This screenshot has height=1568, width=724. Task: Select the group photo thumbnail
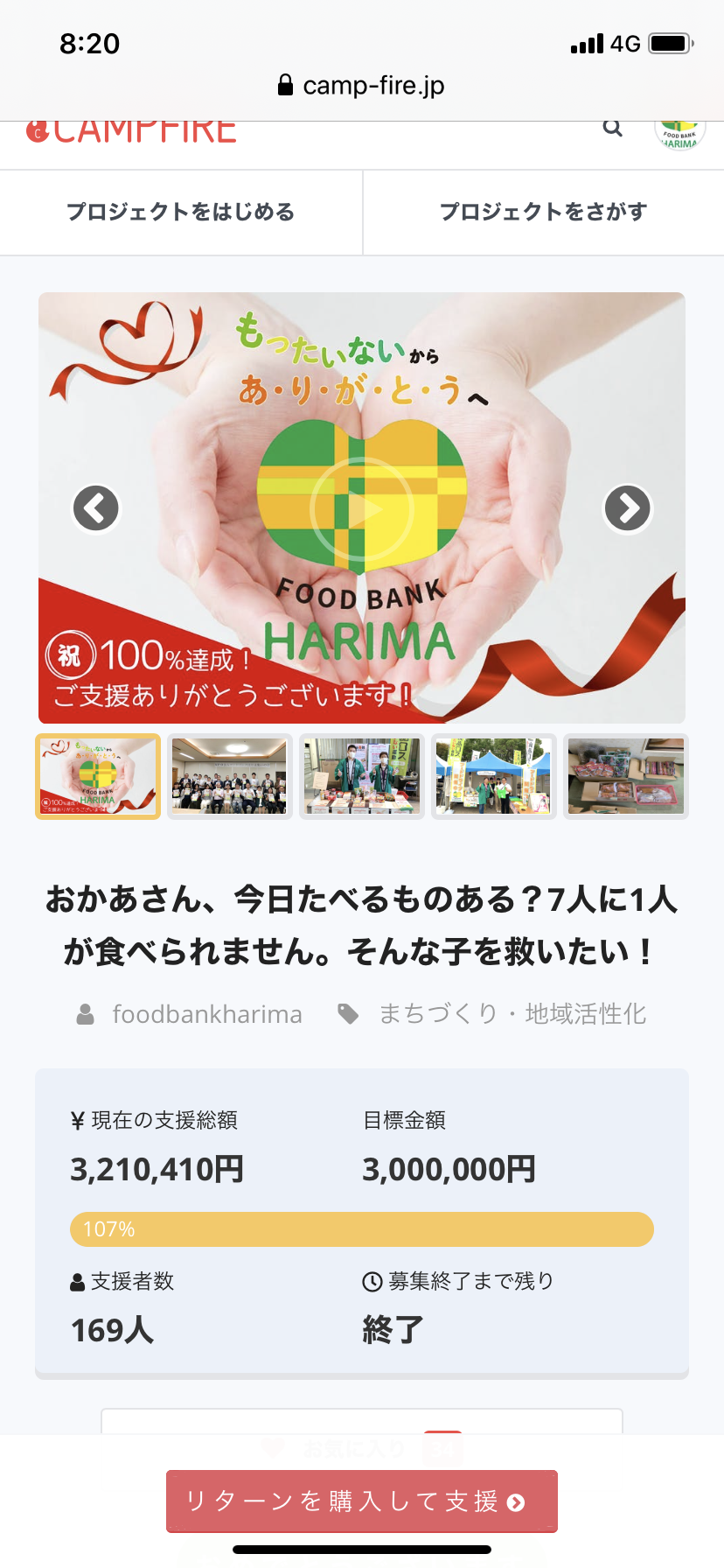click(x=230, y=776)
